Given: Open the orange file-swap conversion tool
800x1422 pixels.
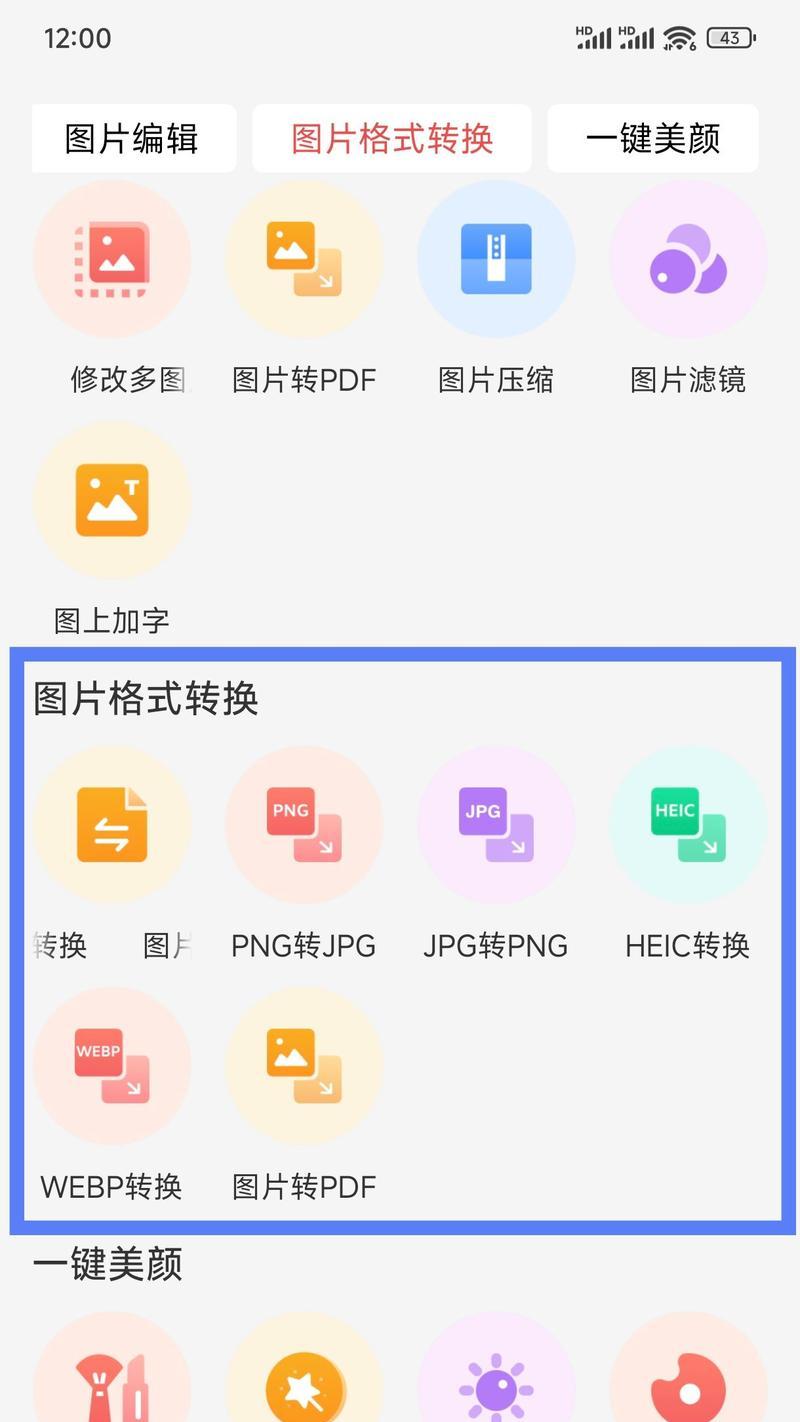Looking at the screenshot, I should (x=112, y=825).
